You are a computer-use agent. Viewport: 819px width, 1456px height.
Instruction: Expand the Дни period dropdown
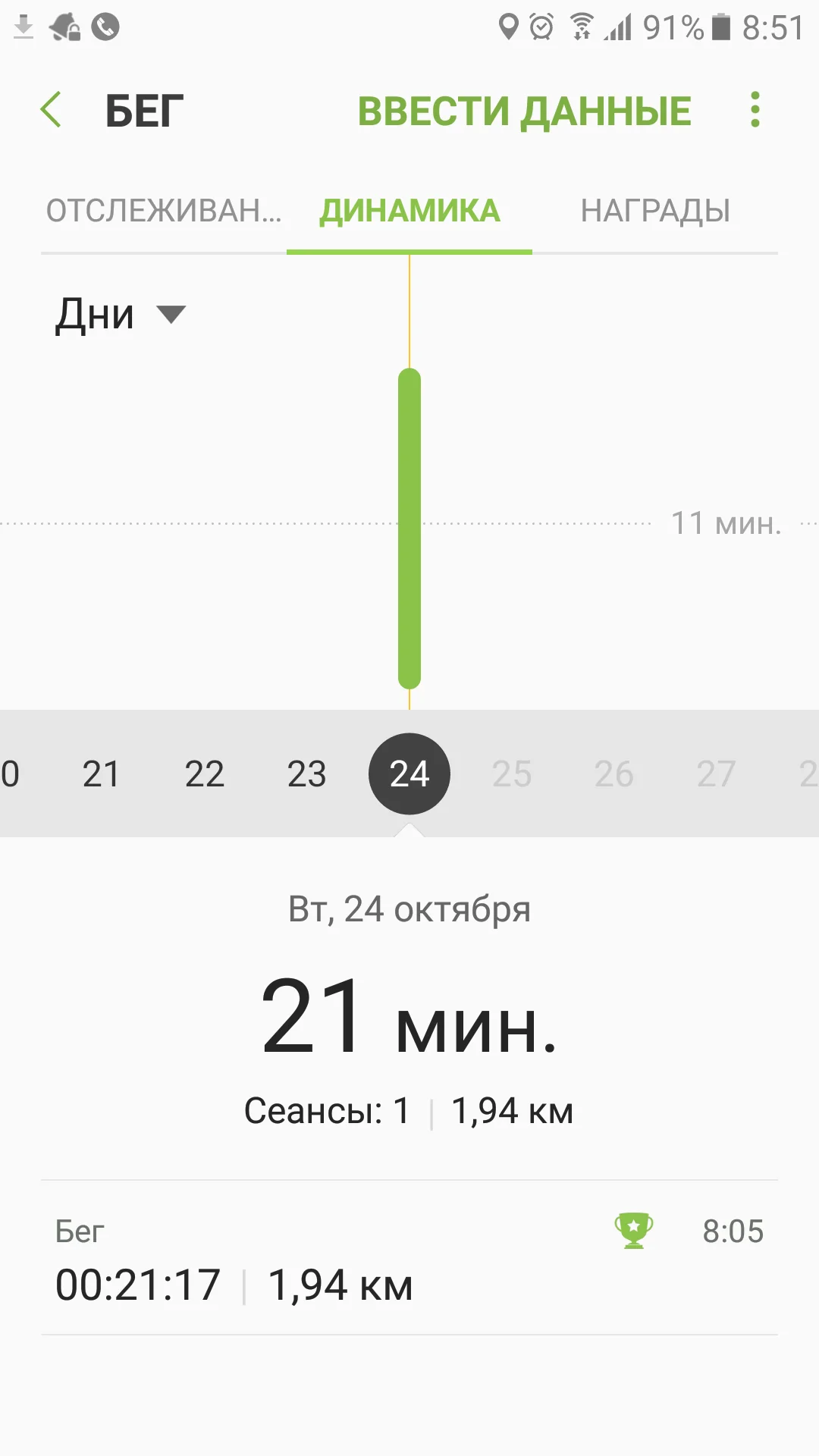coord(120,315)
